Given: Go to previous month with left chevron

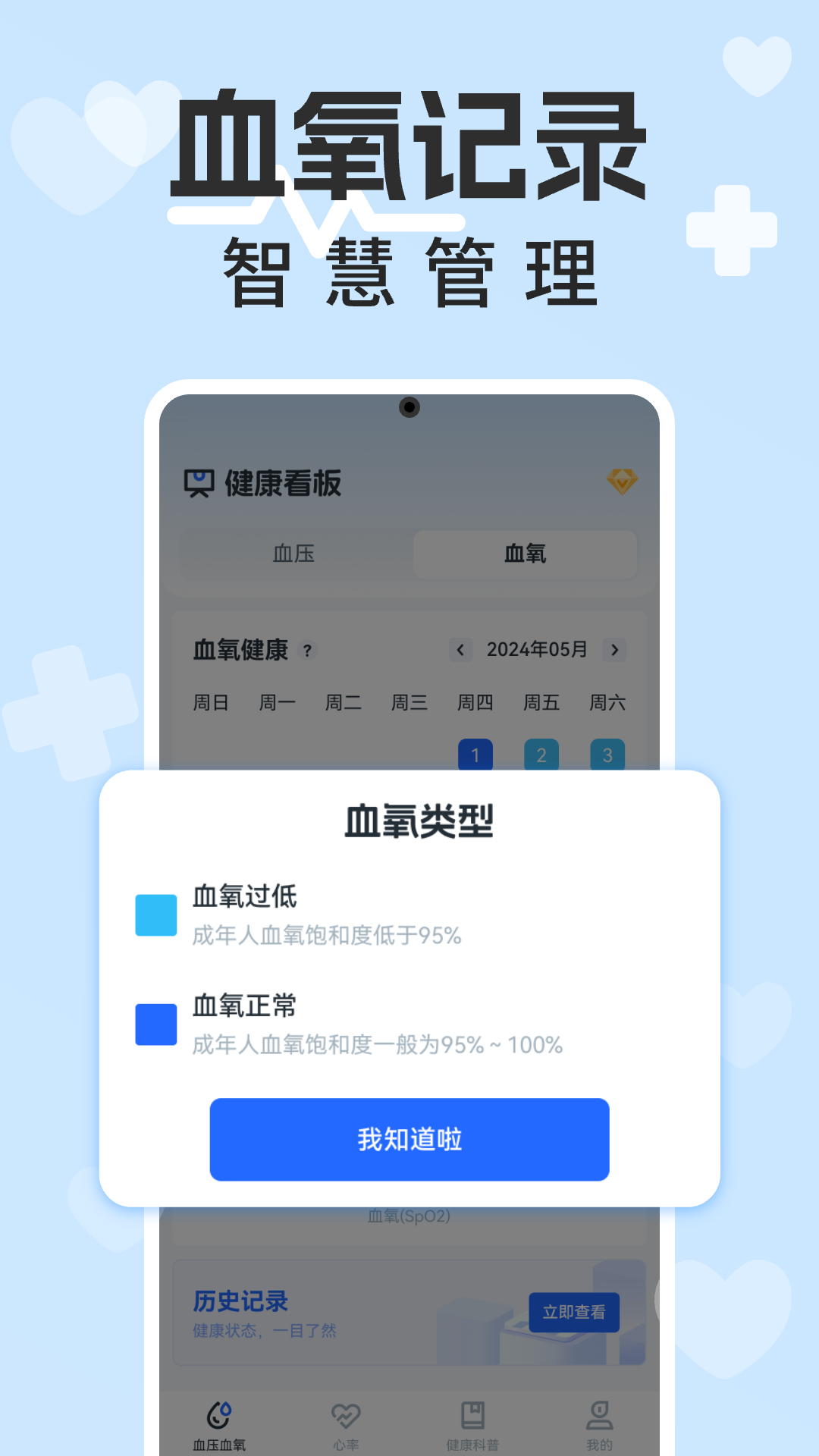Looking at the screenshot, I should (x=460, y=650).
